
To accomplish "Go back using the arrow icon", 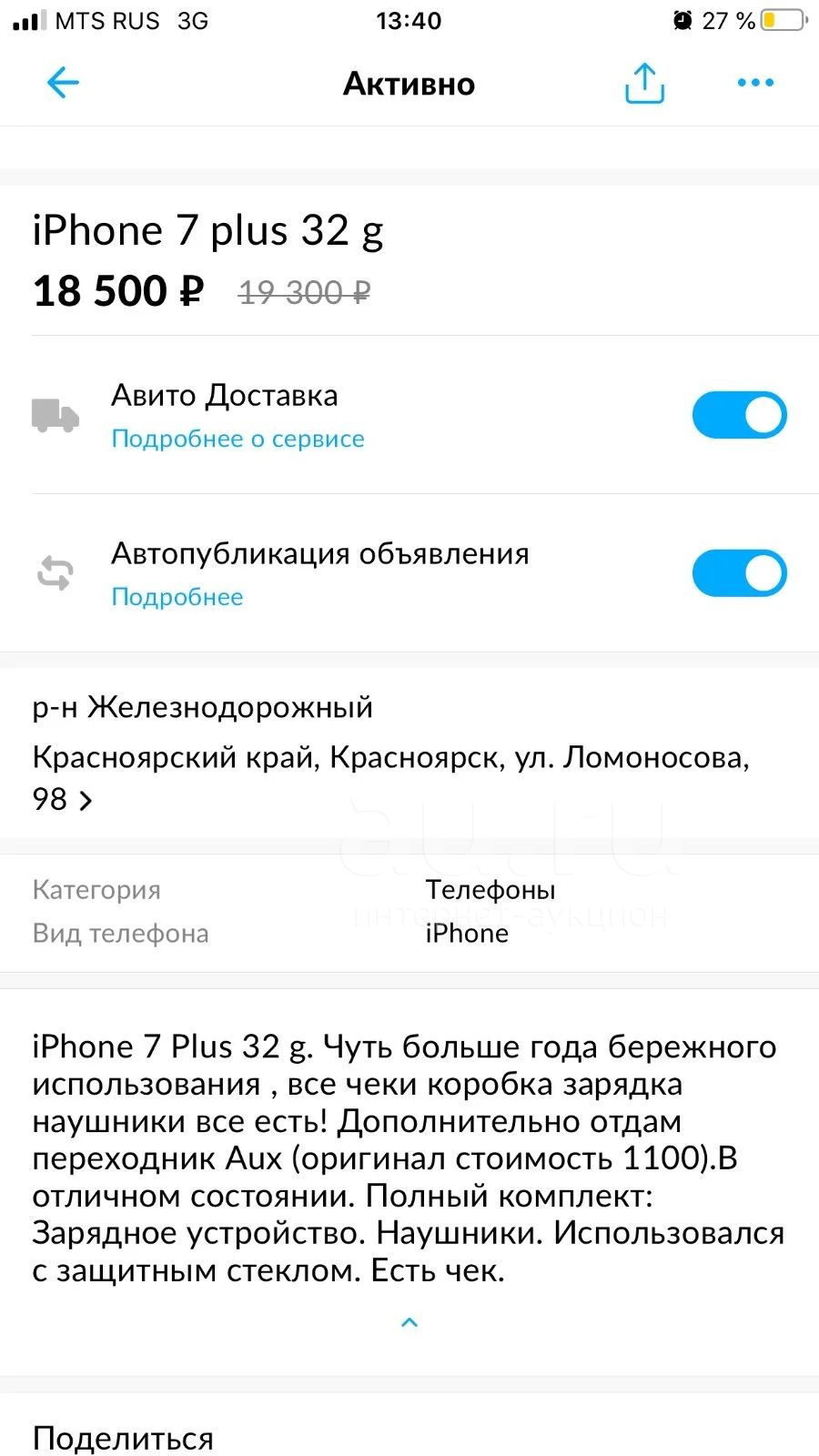I will click(63, 83).
